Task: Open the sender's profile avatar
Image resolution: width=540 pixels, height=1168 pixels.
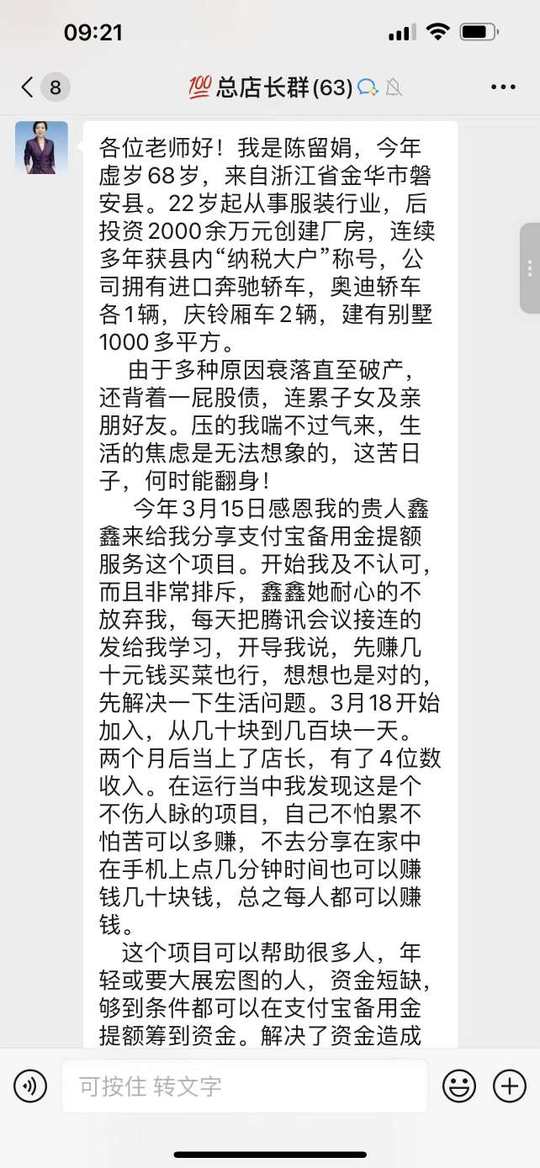Action: tap(42, 147)
